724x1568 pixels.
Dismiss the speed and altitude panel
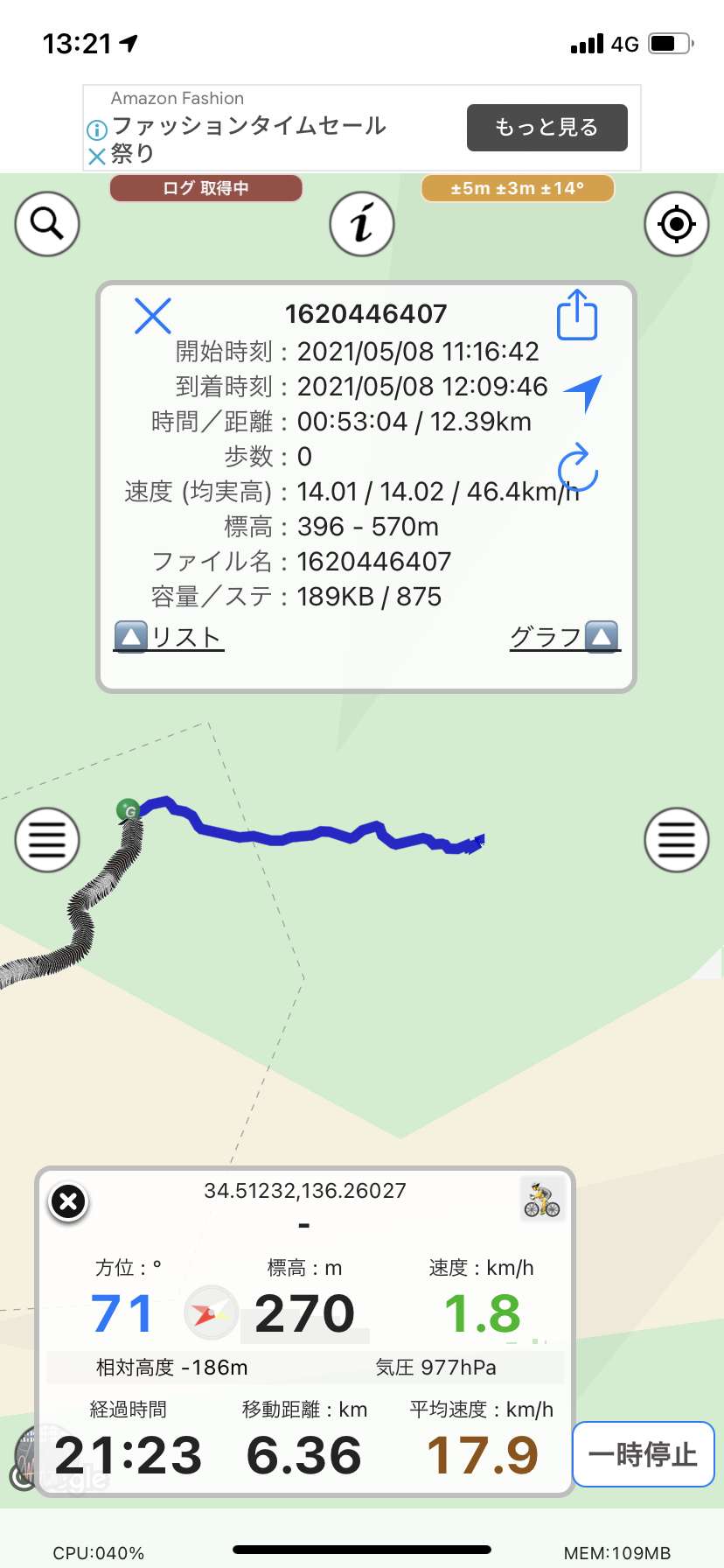click(68, 1202)
